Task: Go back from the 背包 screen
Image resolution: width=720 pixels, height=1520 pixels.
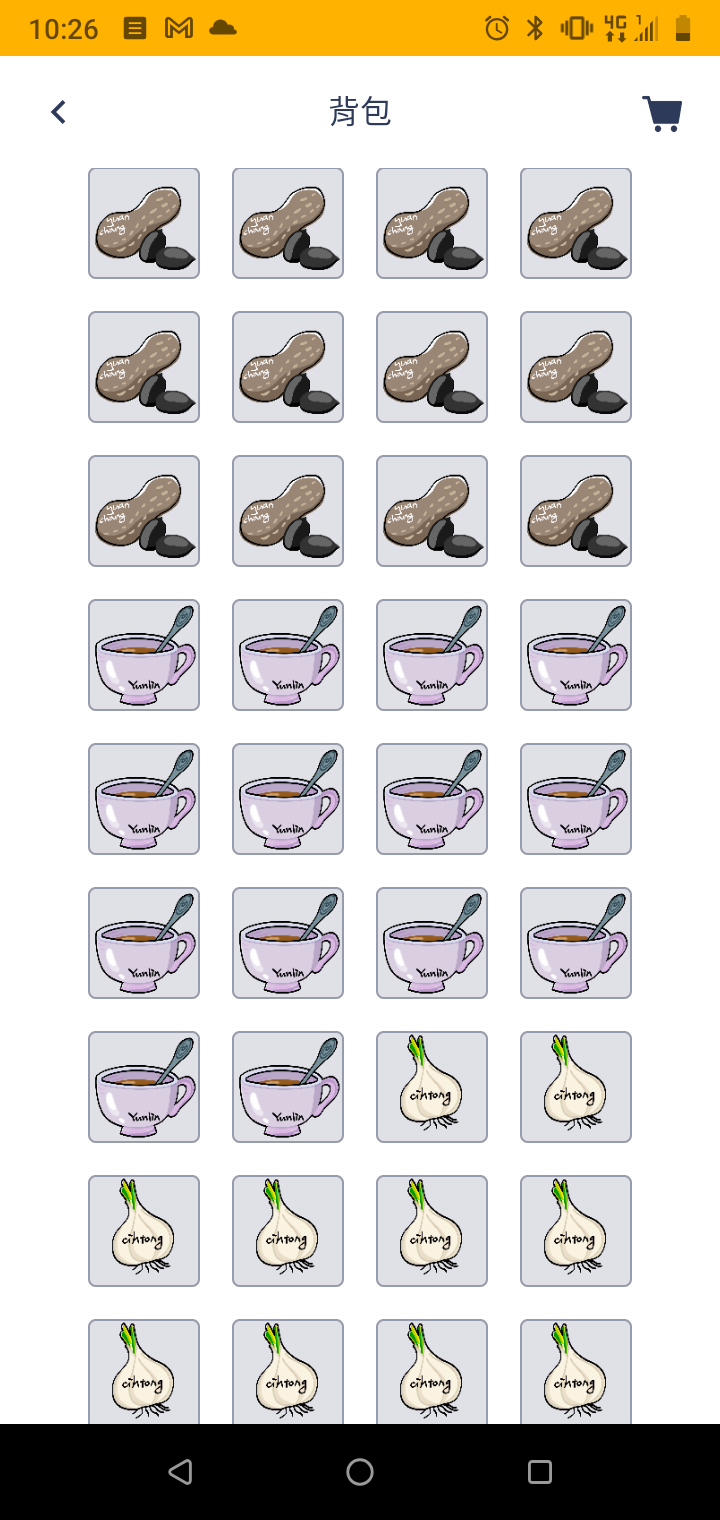Action: click(59, 112)
